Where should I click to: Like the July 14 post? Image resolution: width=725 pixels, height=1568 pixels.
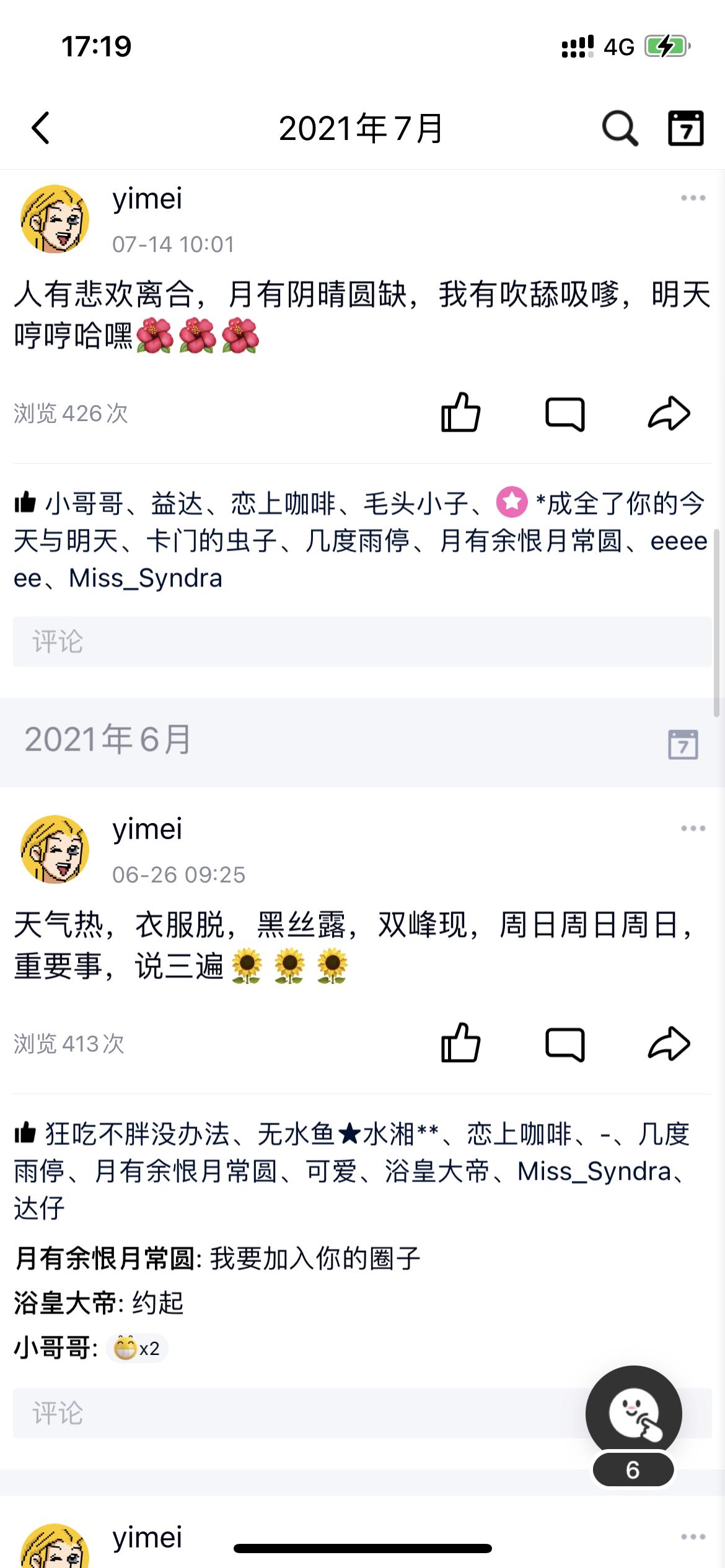coord(461,413)
